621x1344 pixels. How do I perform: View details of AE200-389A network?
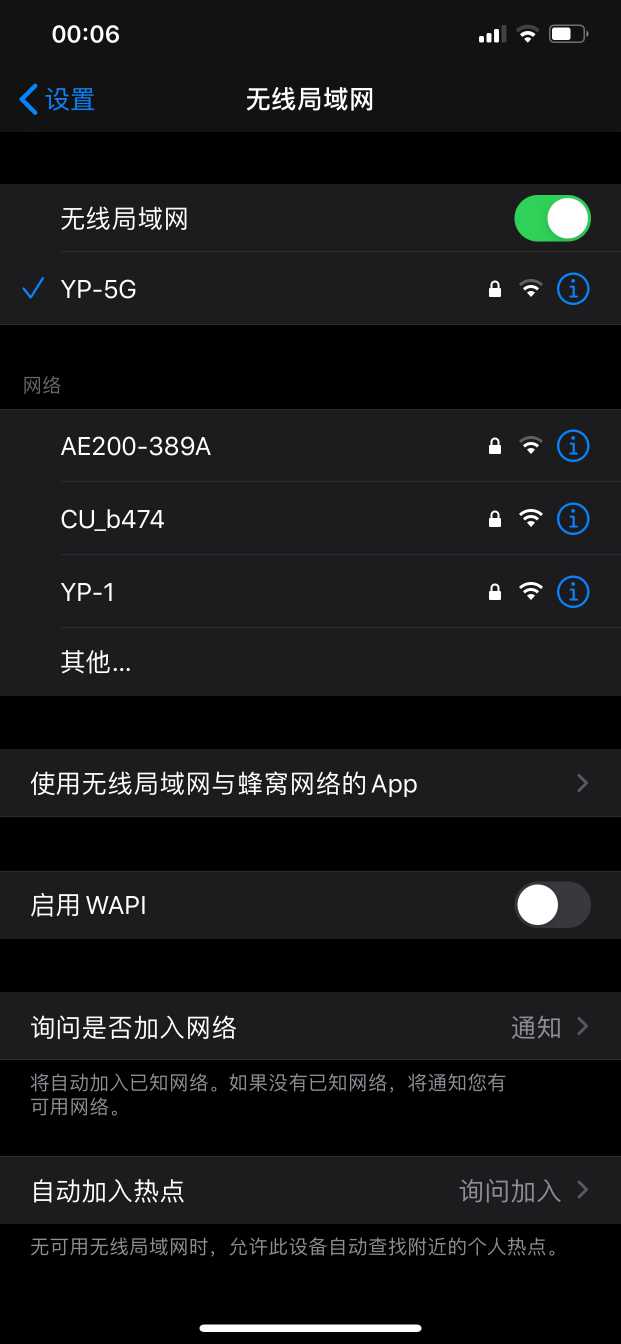[x=572, y=446]
